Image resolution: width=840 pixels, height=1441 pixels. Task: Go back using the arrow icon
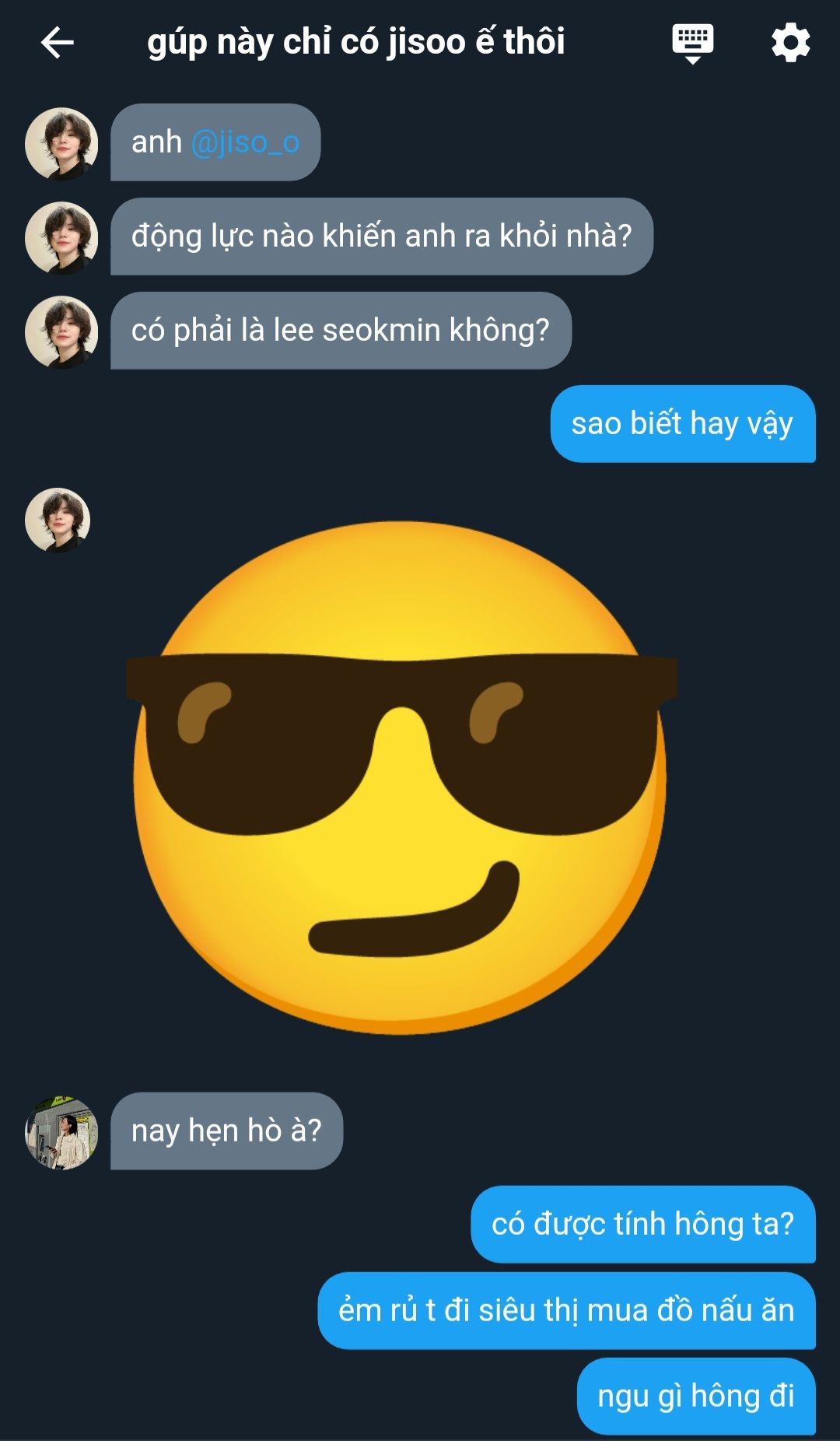pyautogui.click(x=58, y=42)
